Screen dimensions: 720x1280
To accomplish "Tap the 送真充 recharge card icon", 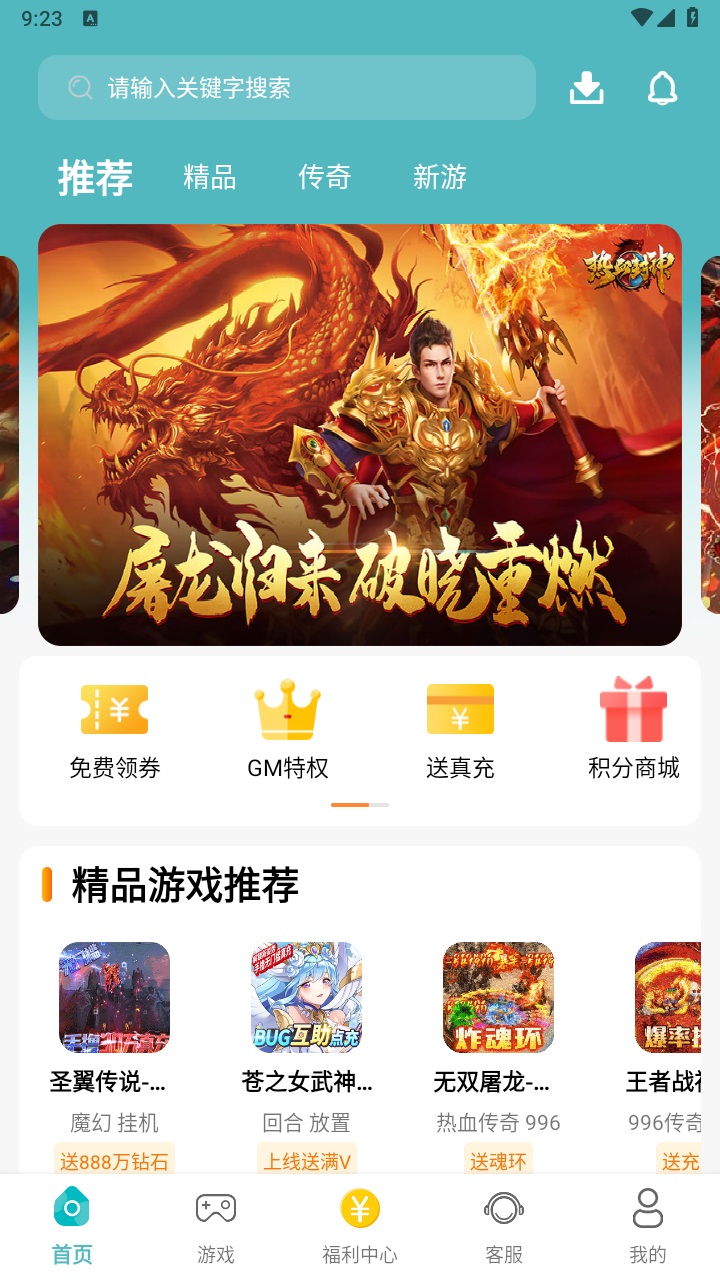I will point(460,708).
